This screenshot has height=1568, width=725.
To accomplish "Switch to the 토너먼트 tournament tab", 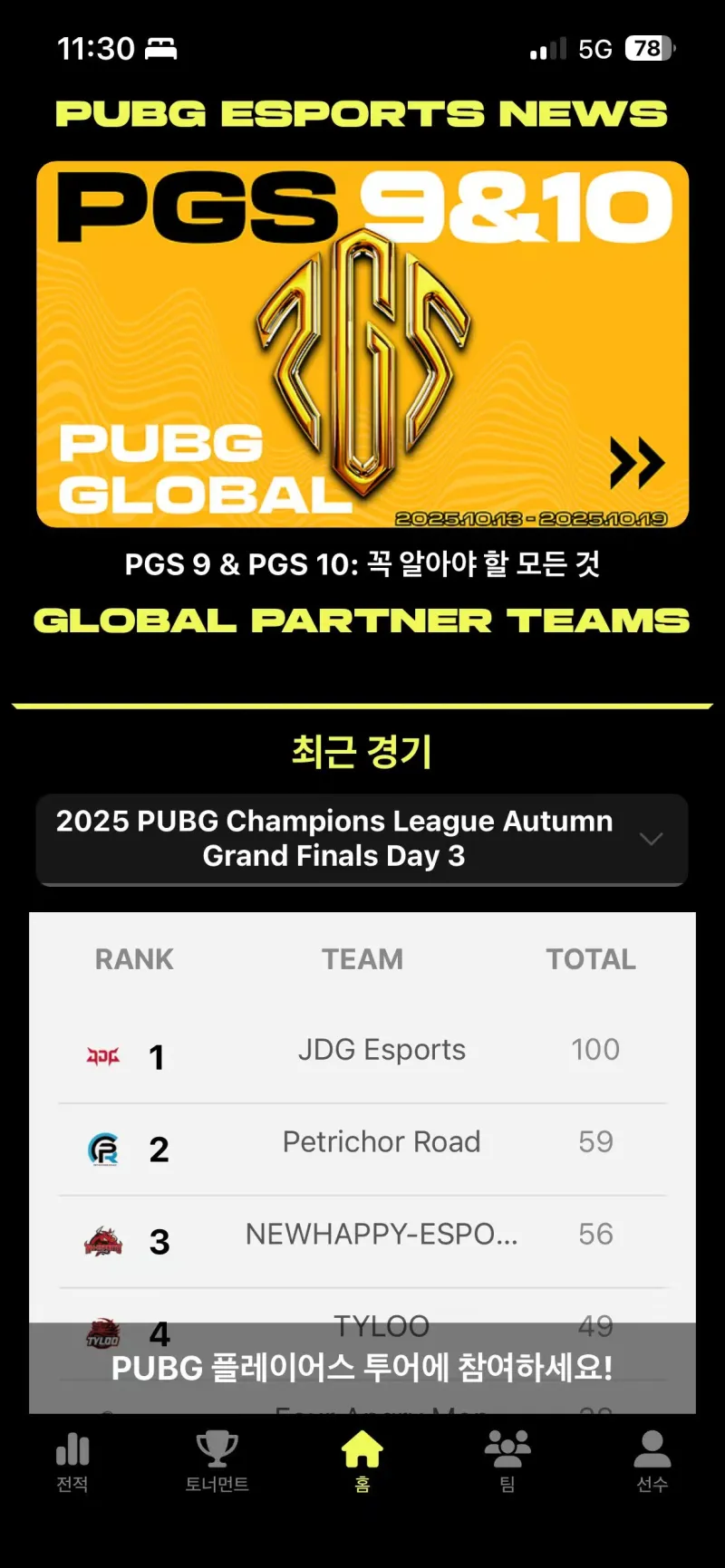I will click(x=217, y=1460).
